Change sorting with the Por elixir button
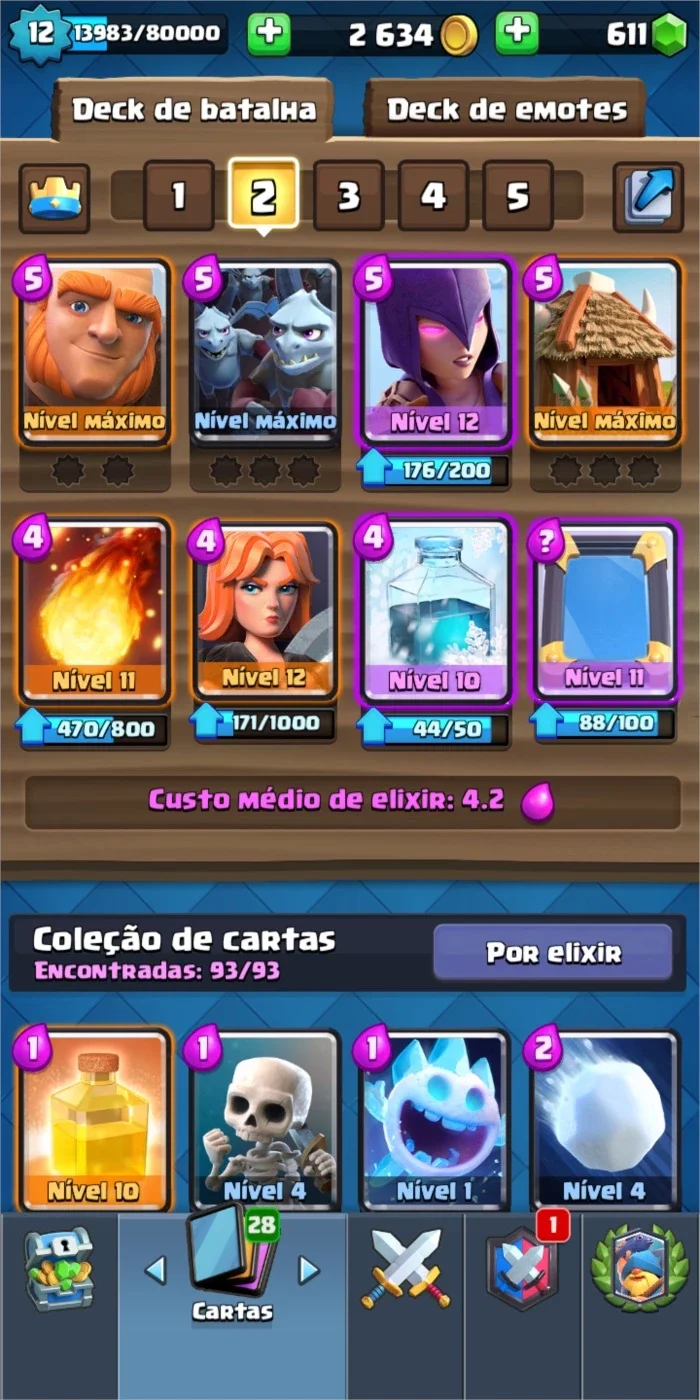The image size is (700, 1400). tap(553, 953)
